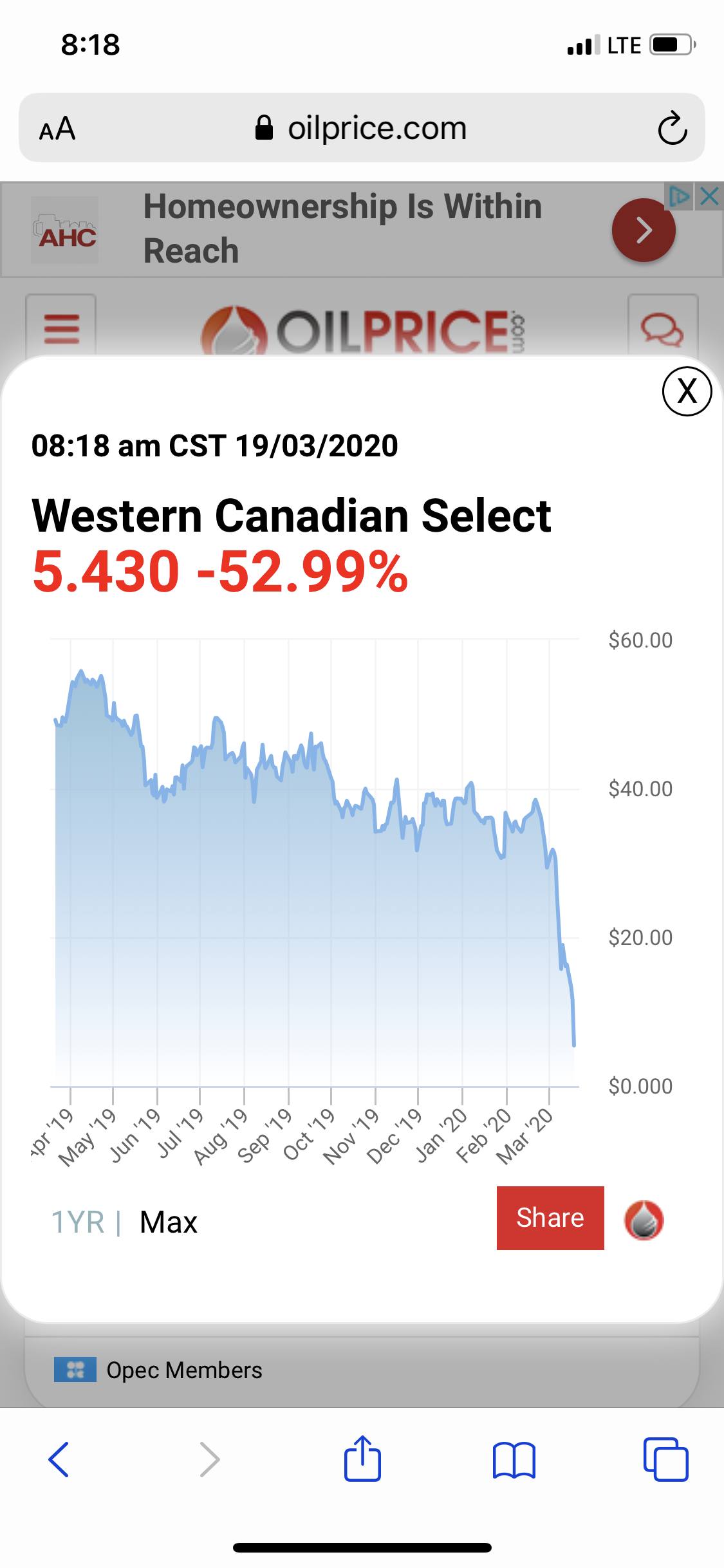The image size is (724, 1568).
Task: Open the Homeownership ad arrow button
Action: point(644,230)
